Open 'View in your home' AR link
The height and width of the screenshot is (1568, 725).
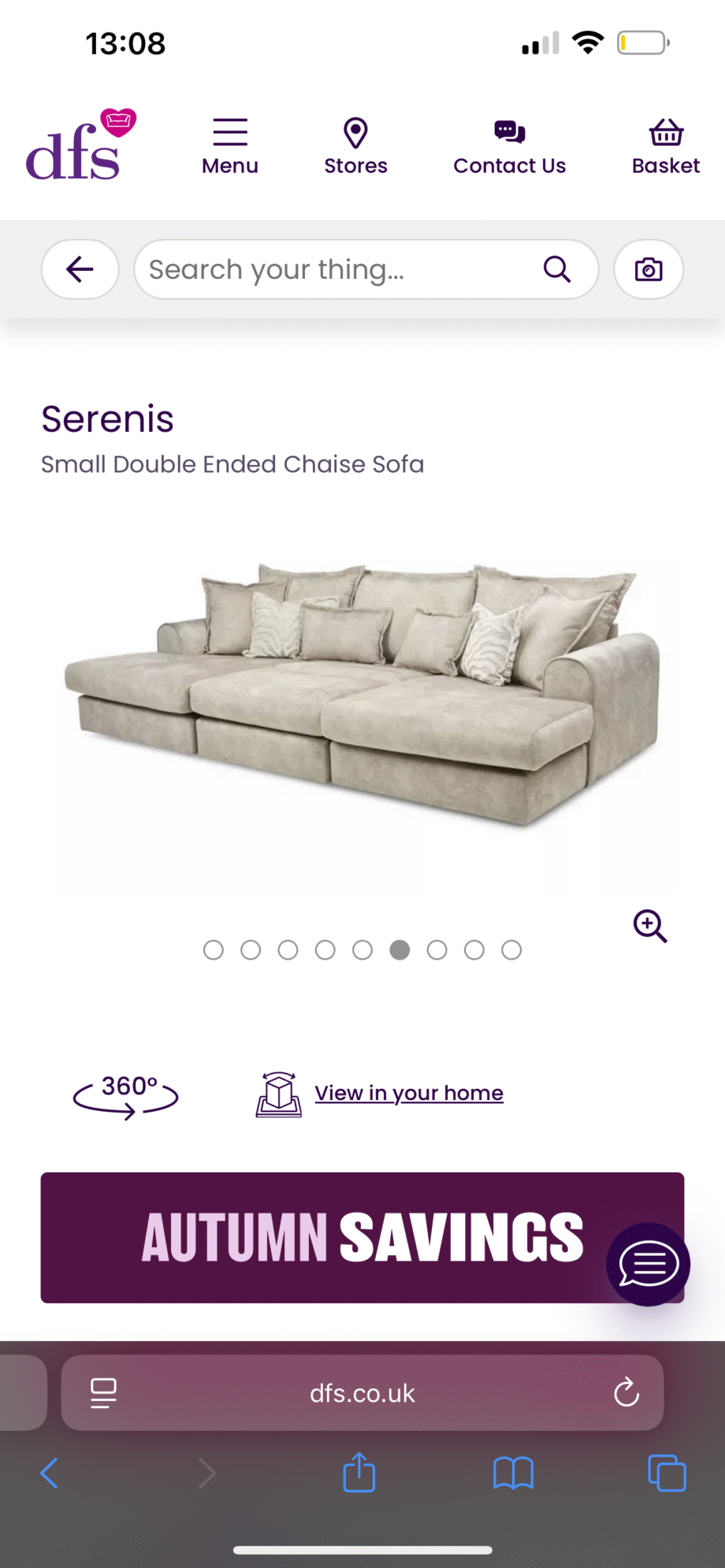coord(408,1093)
